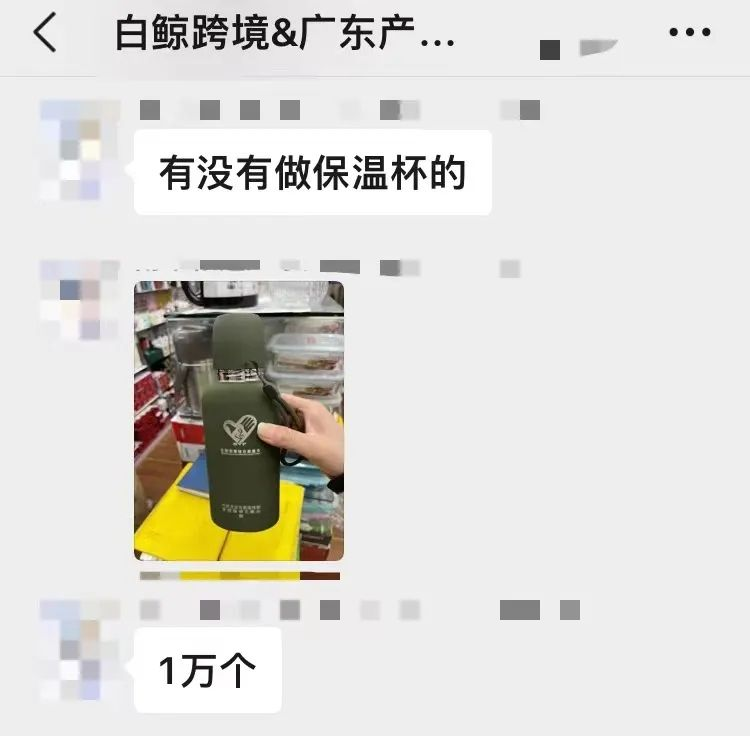
Task: Tap the avatar beside 有没有做保温杯的
Action: 80,150
